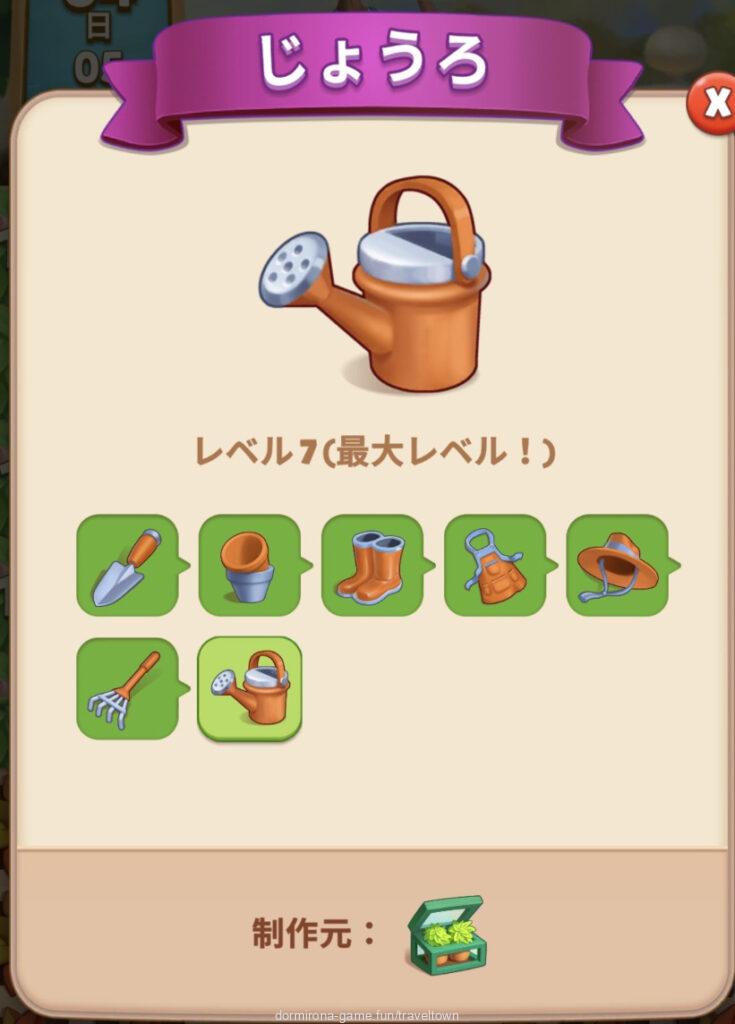
Task: Select the garden rake item tile
Action: tap(127, 688)
